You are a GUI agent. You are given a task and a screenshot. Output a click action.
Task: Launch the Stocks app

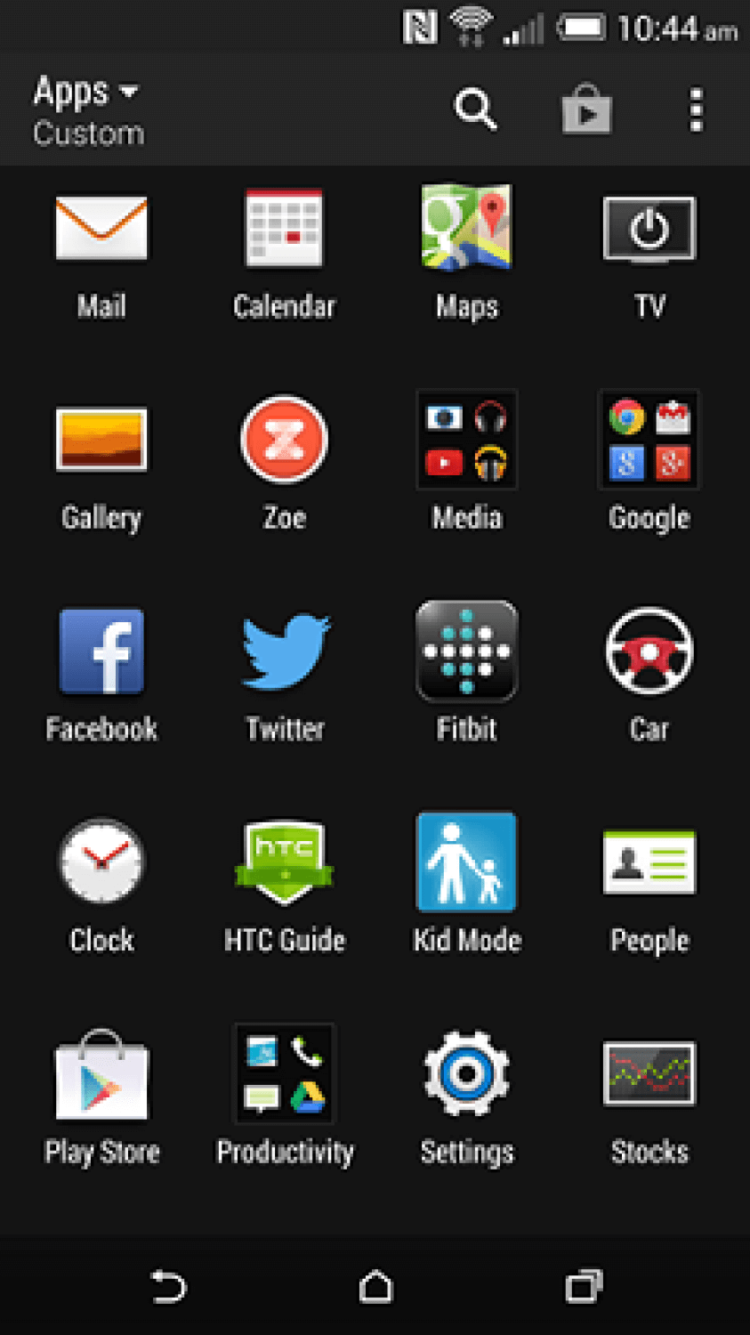[x=649, y=1074]
